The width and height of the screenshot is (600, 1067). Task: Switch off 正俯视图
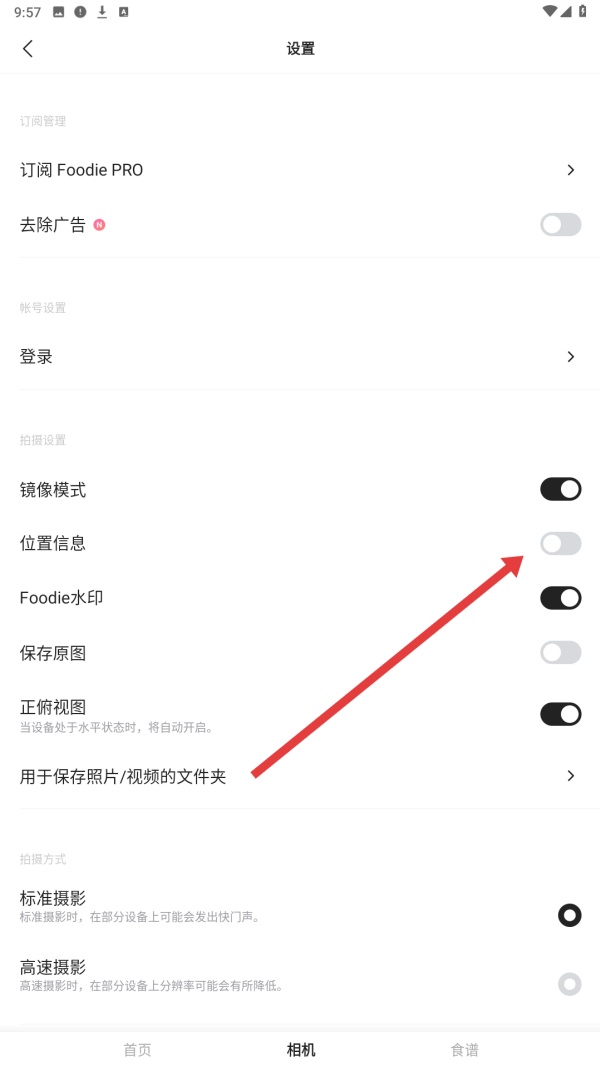click(x=560, y=714)
